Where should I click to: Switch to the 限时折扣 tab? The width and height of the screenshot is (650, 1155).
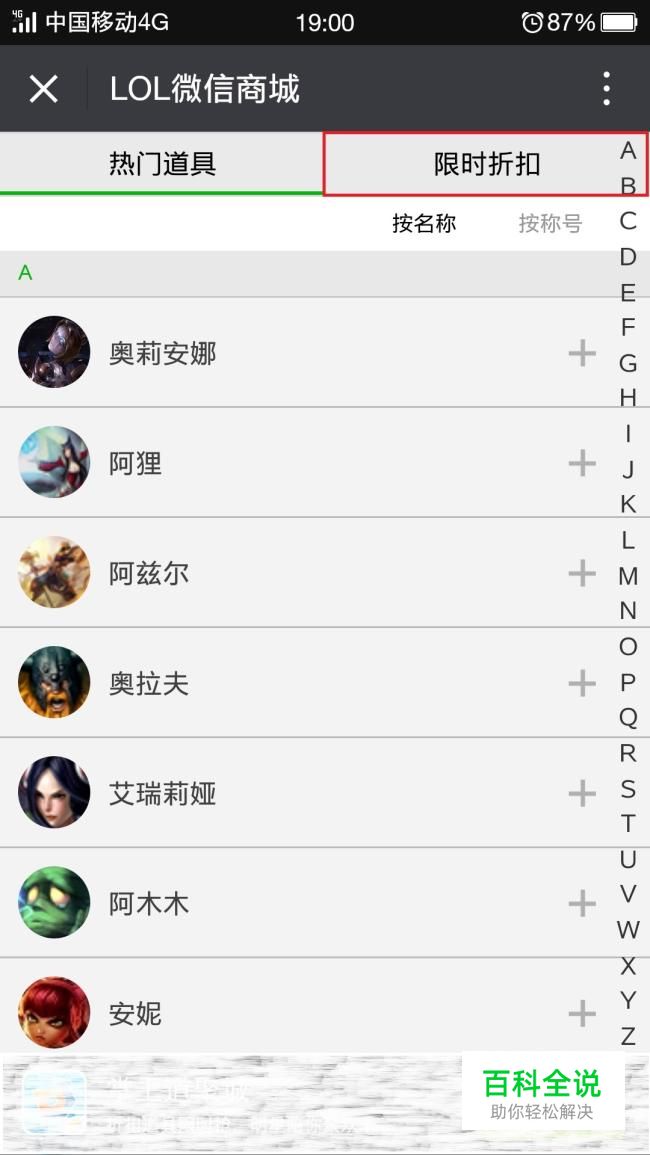[x=486, y=164]
